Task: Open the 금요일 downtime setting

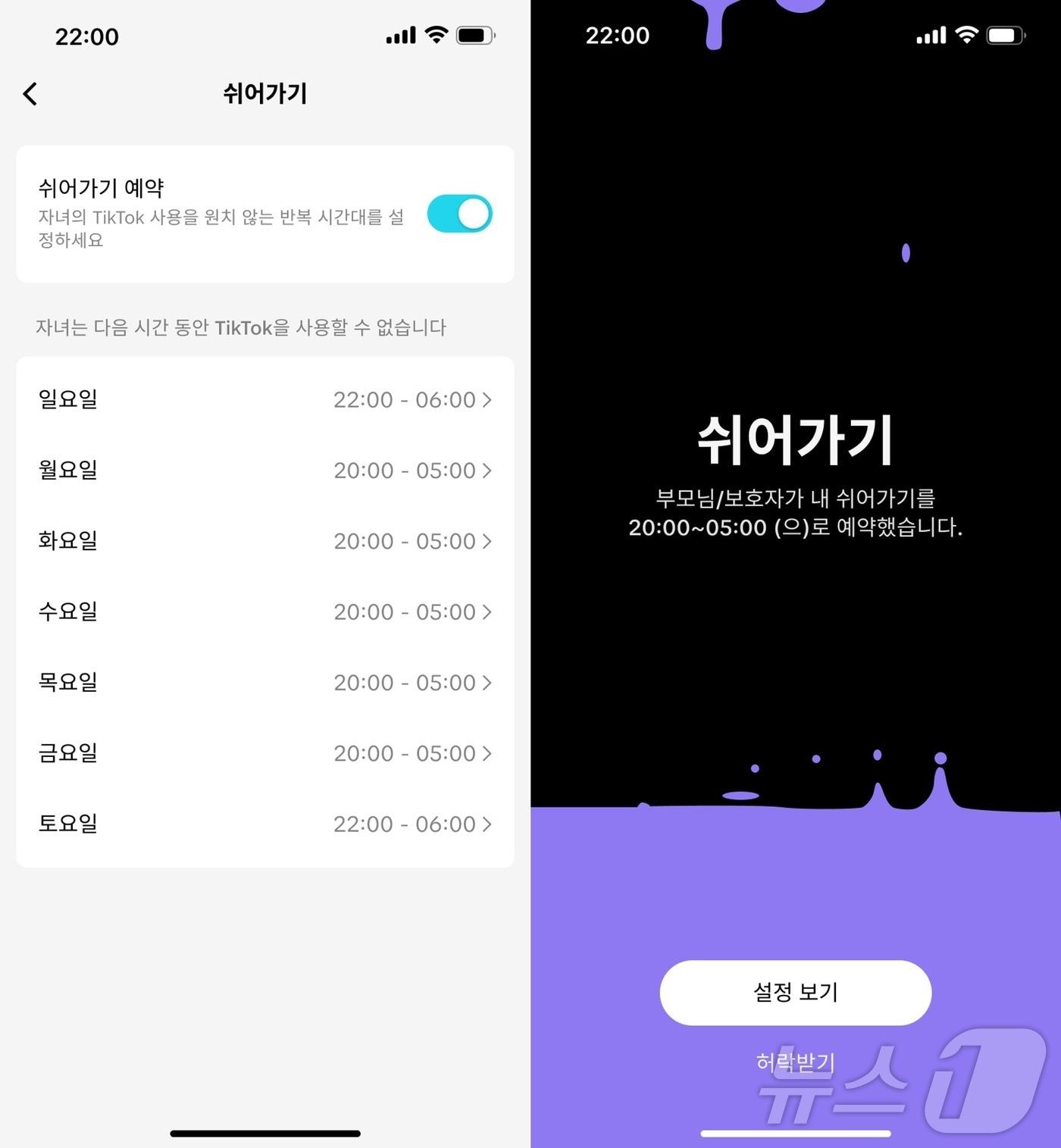Action: coord(264,753)
